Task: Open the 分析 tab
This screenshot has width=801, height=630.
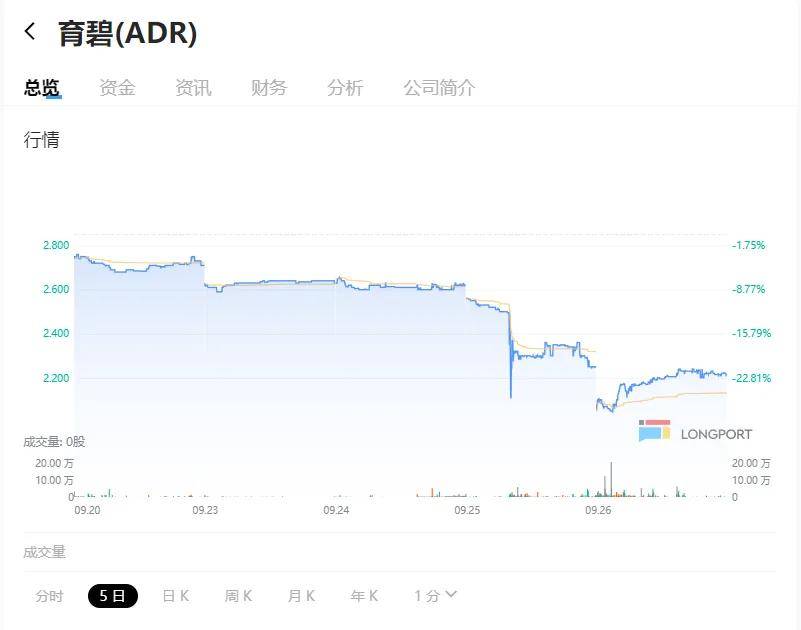Action: point(344,88)
